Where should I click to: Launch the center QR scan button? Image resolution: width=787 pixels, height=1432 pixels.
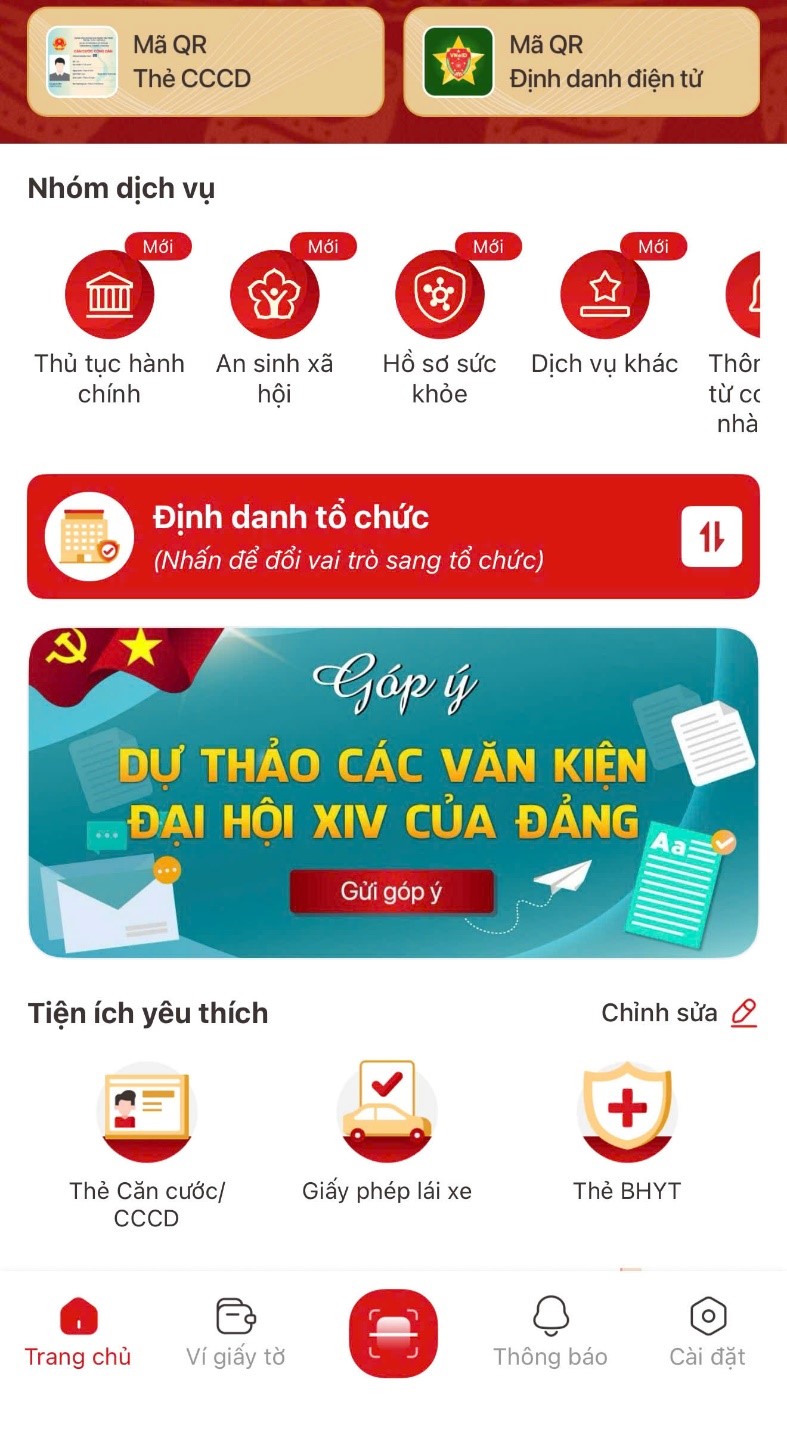click(x=393, y=1333)
